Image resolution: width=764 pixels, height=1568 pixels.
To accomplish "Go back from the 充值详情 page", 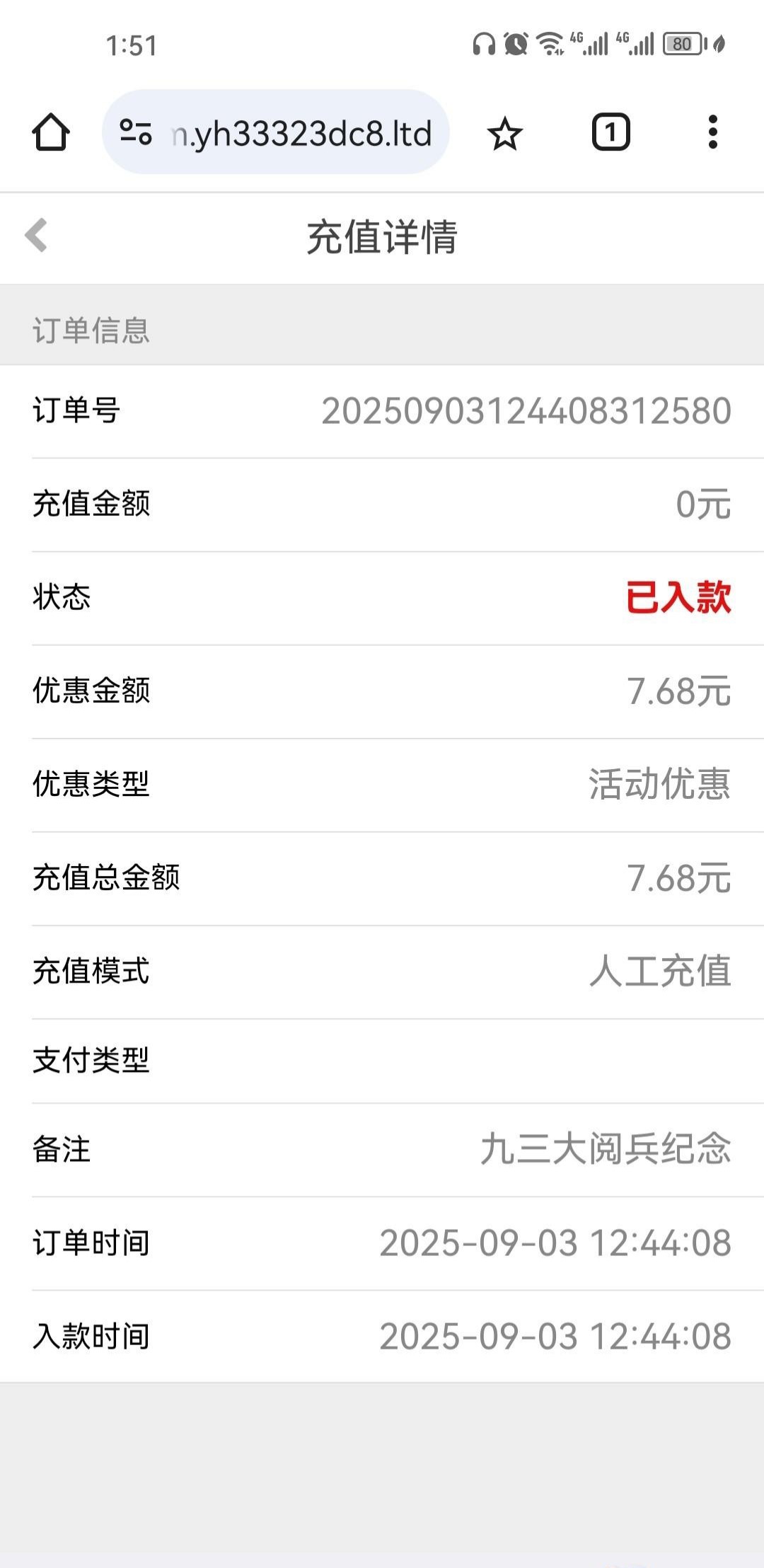I will (36, 235).
